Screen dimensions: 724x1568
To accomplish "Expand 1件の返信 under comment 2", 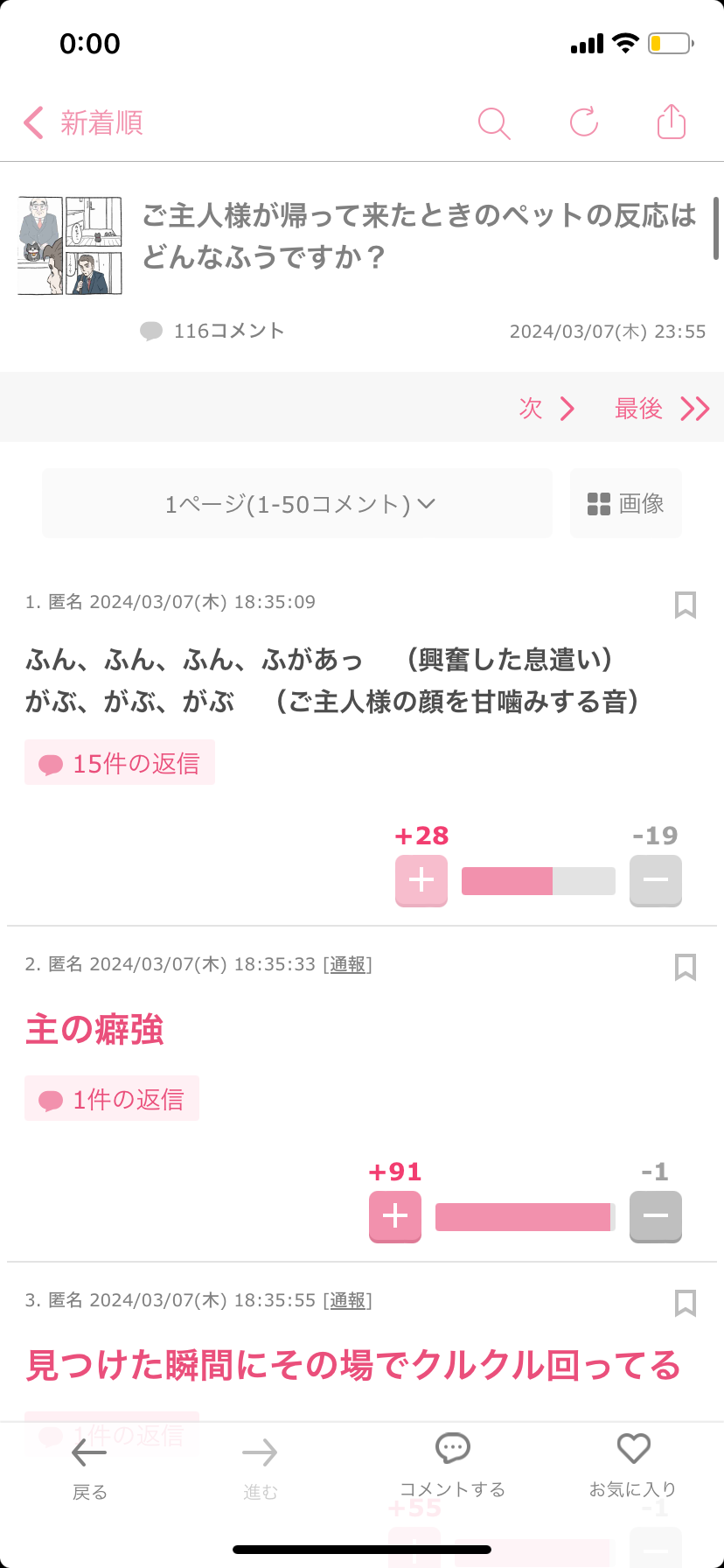I will [112, 1099].
